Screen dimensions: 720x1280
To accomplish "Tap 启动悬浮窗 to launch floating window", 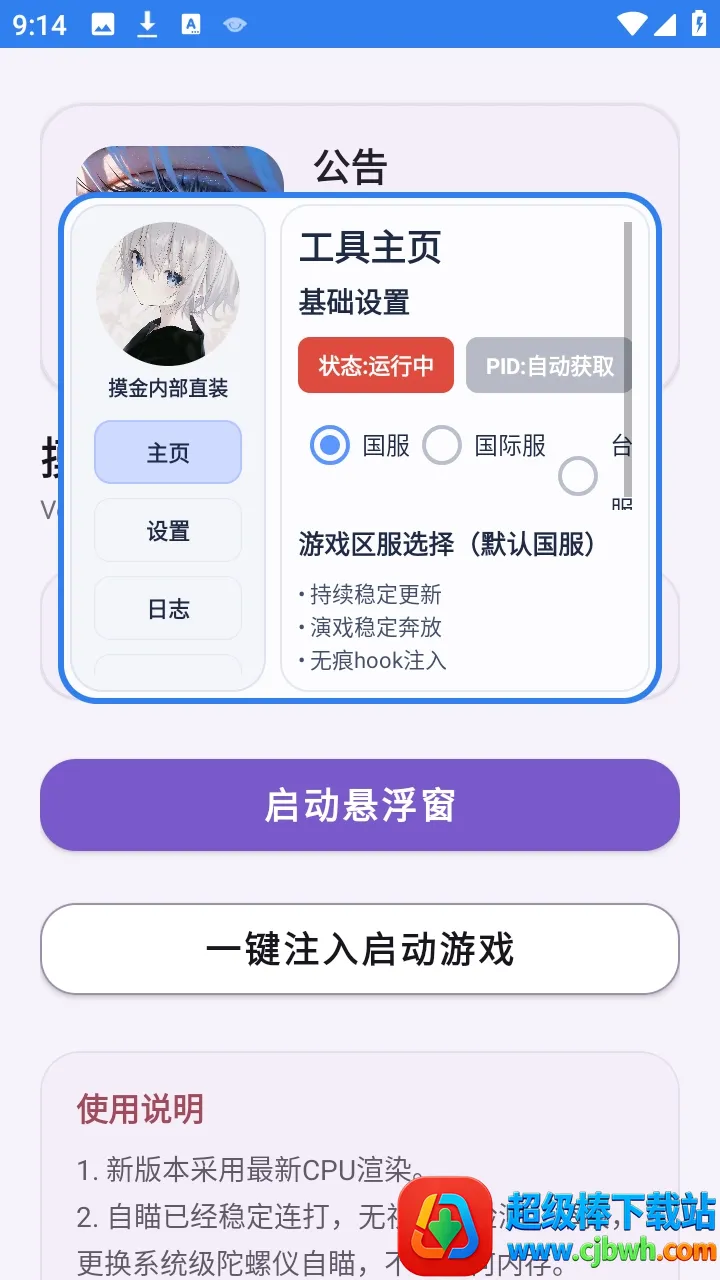I will 360,805.
